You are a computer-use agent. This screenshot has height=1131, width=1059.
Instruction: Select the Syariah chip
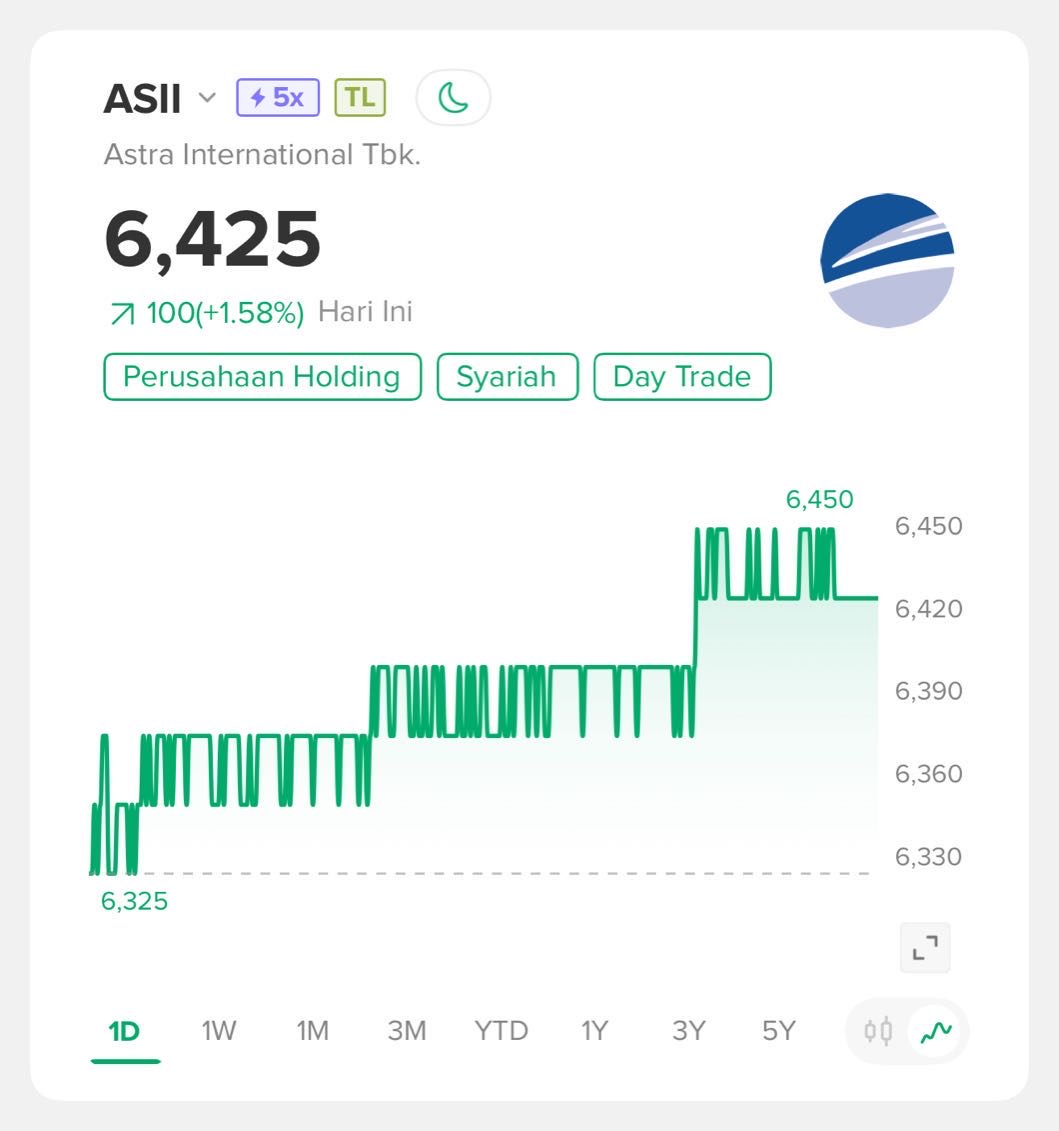[x=507, y=377]
